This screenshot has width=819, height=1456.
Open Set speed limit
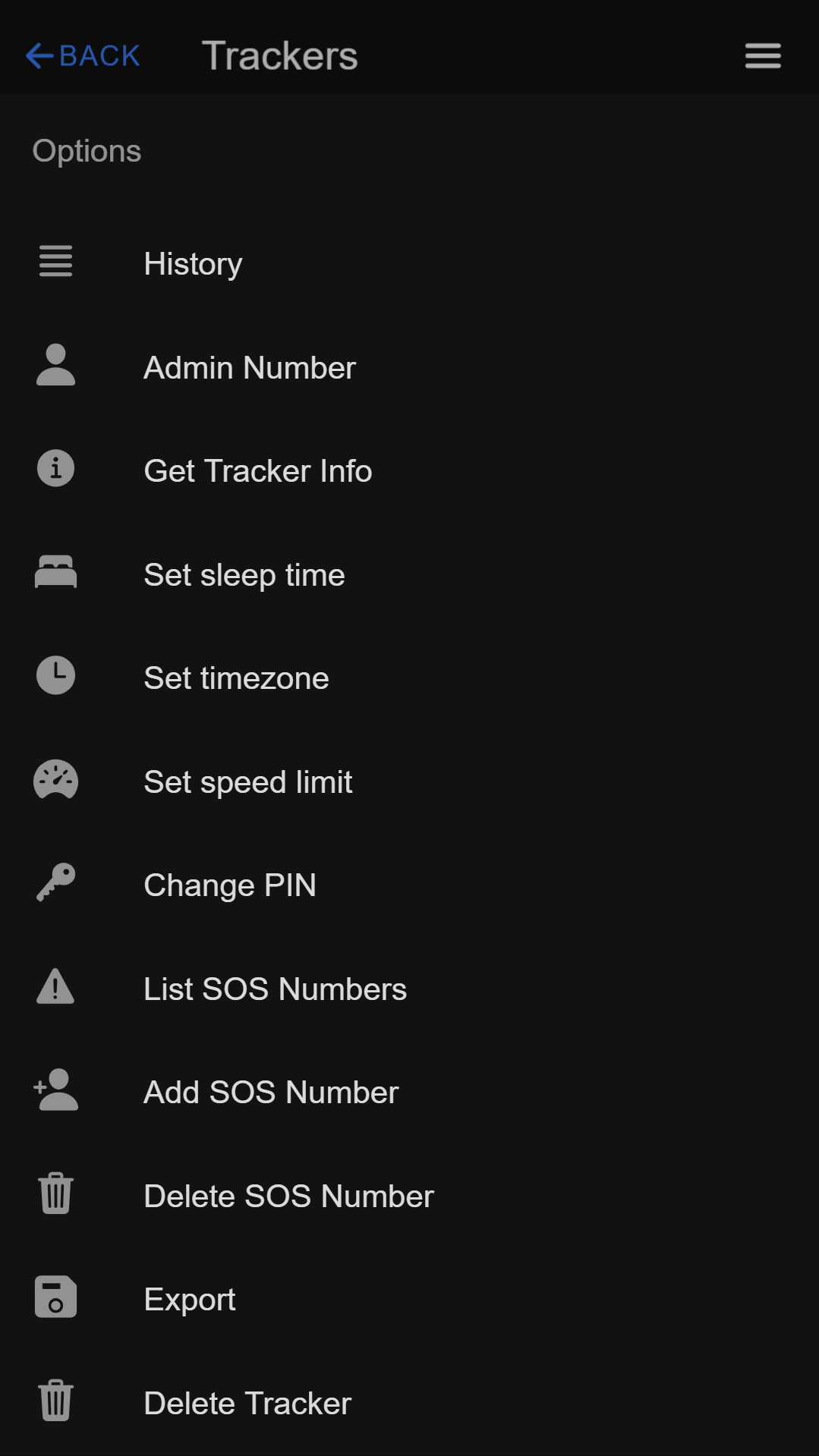[247, 782]
